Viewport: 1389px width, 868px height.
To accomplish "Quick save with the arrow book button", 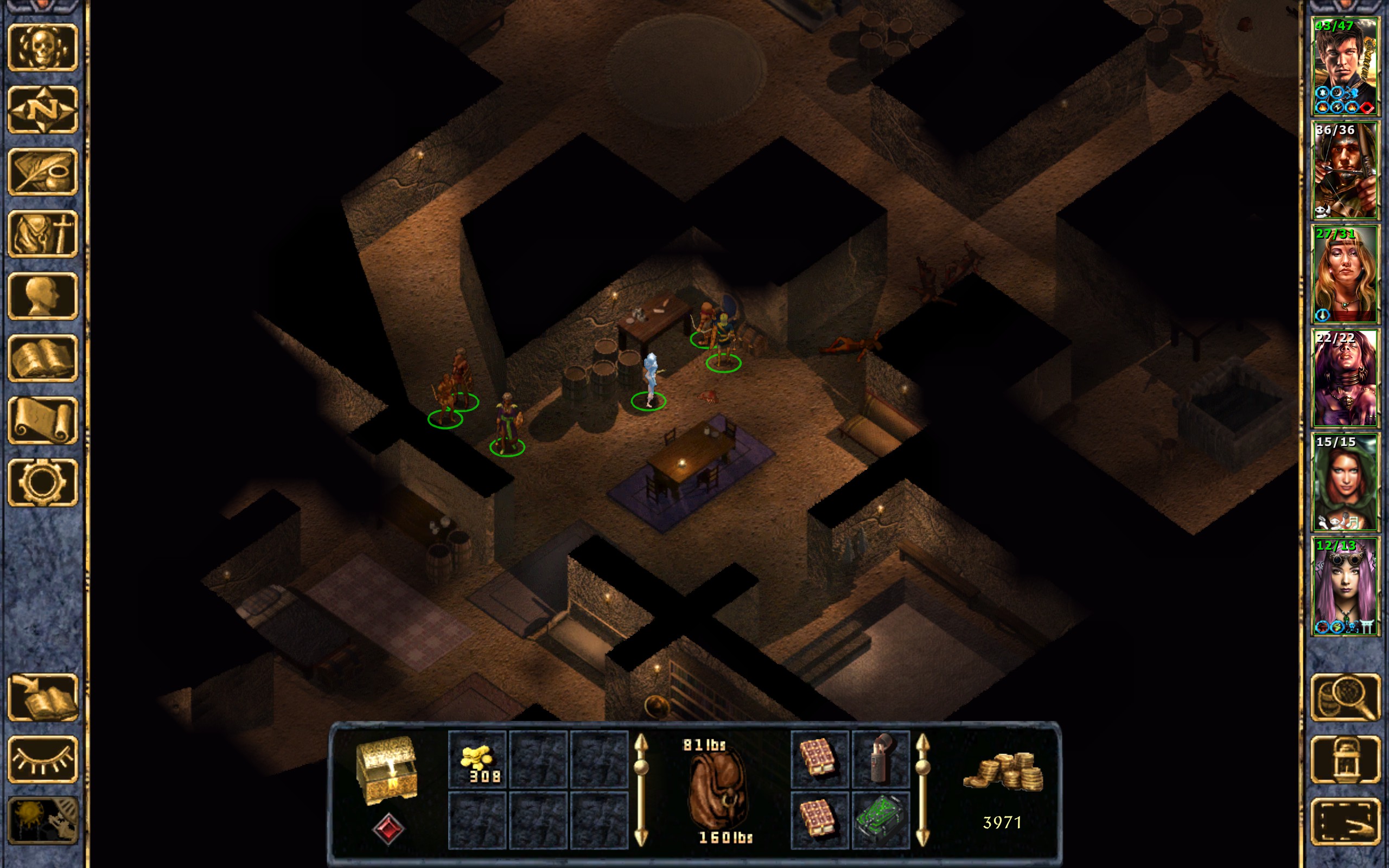I will pyautogui.click(x=42, y=697).
